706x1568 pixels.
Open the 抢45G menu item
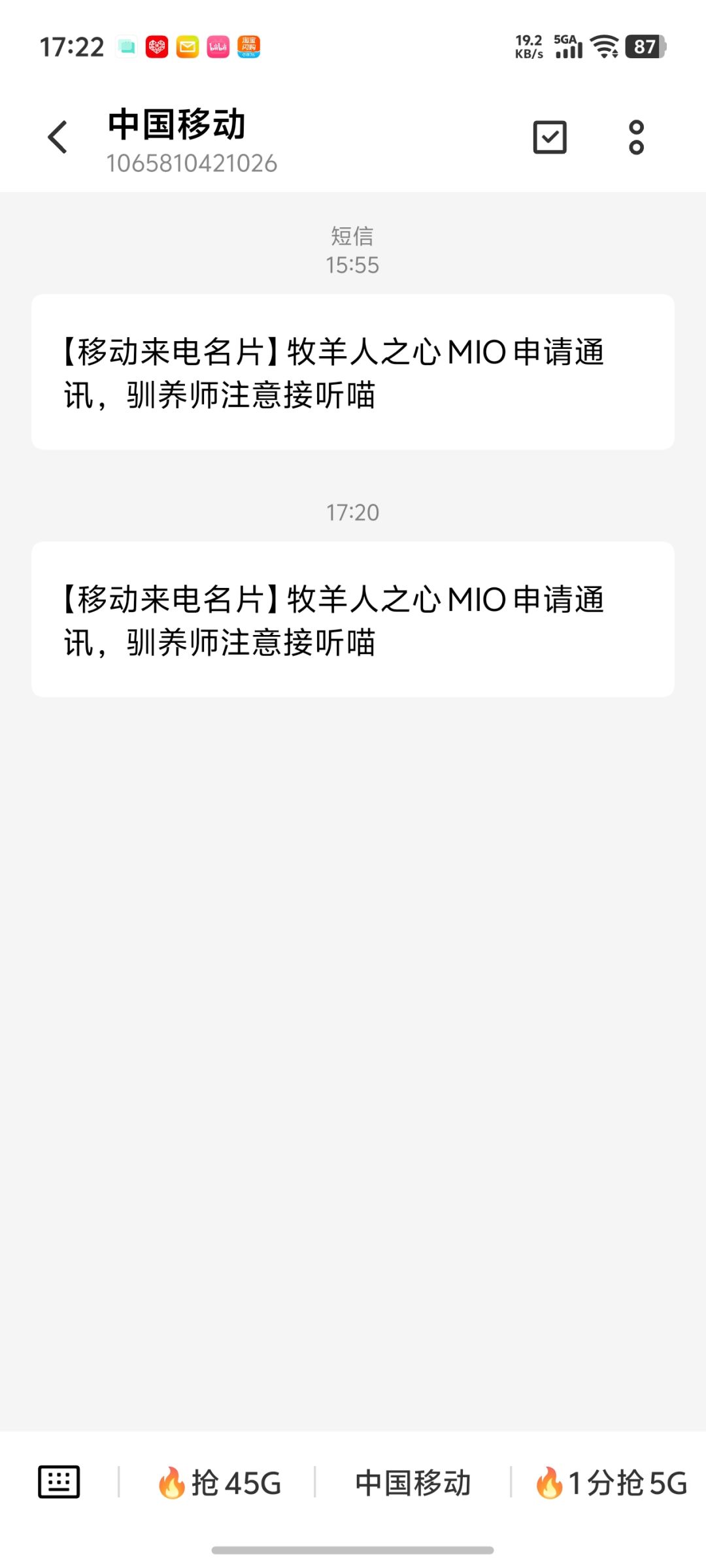pyautogui.click(x=220, y=1482)
